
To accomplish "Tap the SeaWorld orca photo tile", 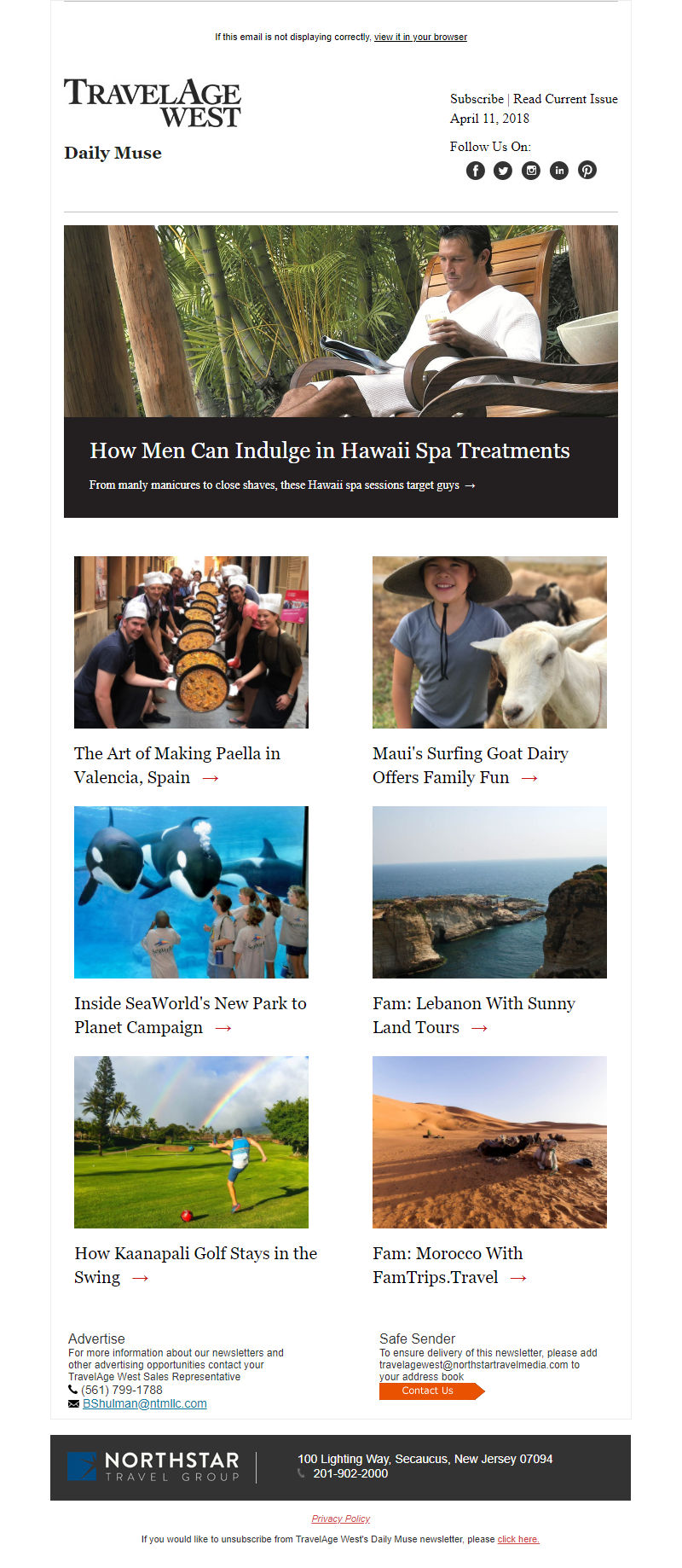I will [191, 891].
